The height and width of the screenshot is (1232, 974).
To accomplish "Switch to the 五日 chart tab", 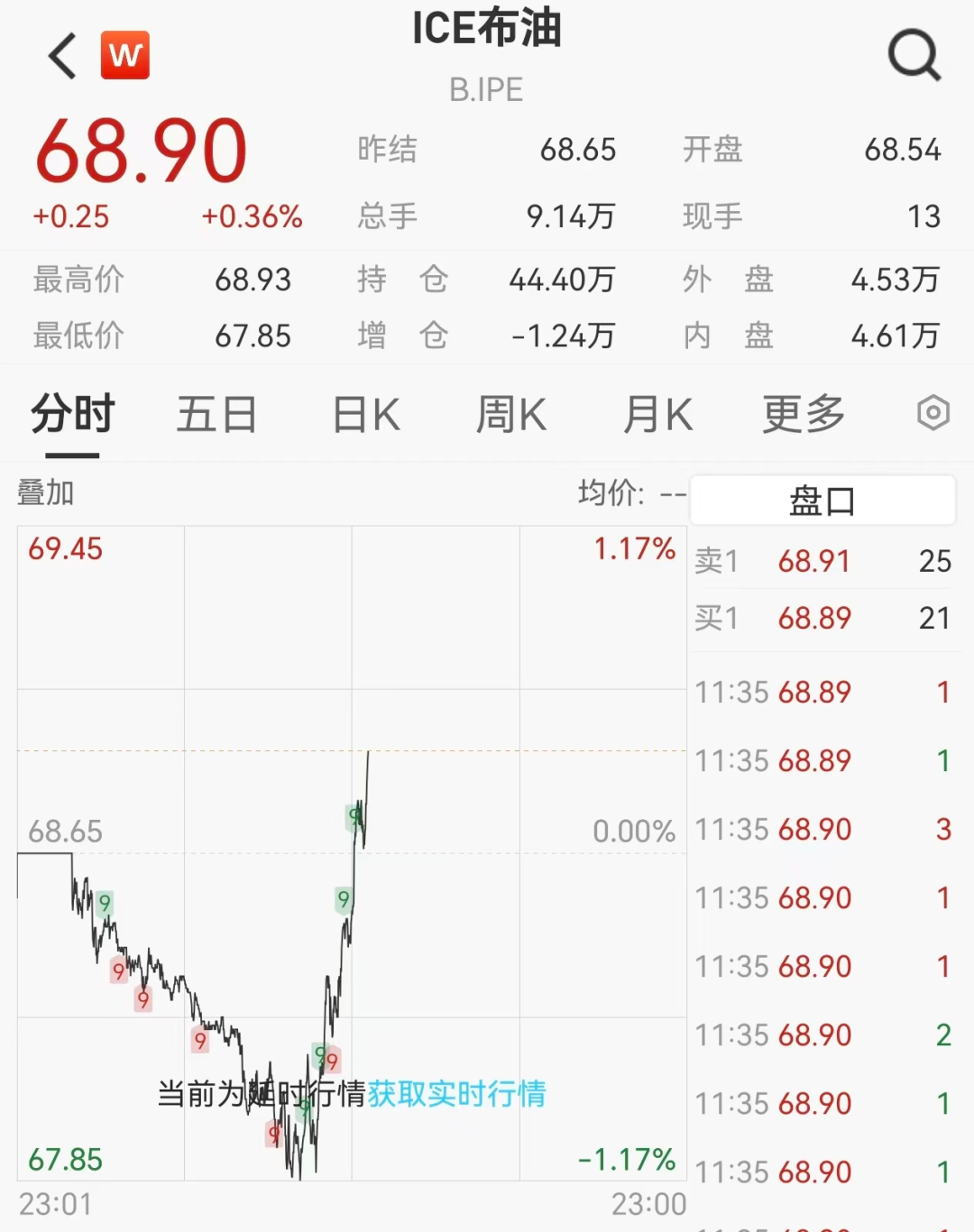I will [x=216, y=416].
